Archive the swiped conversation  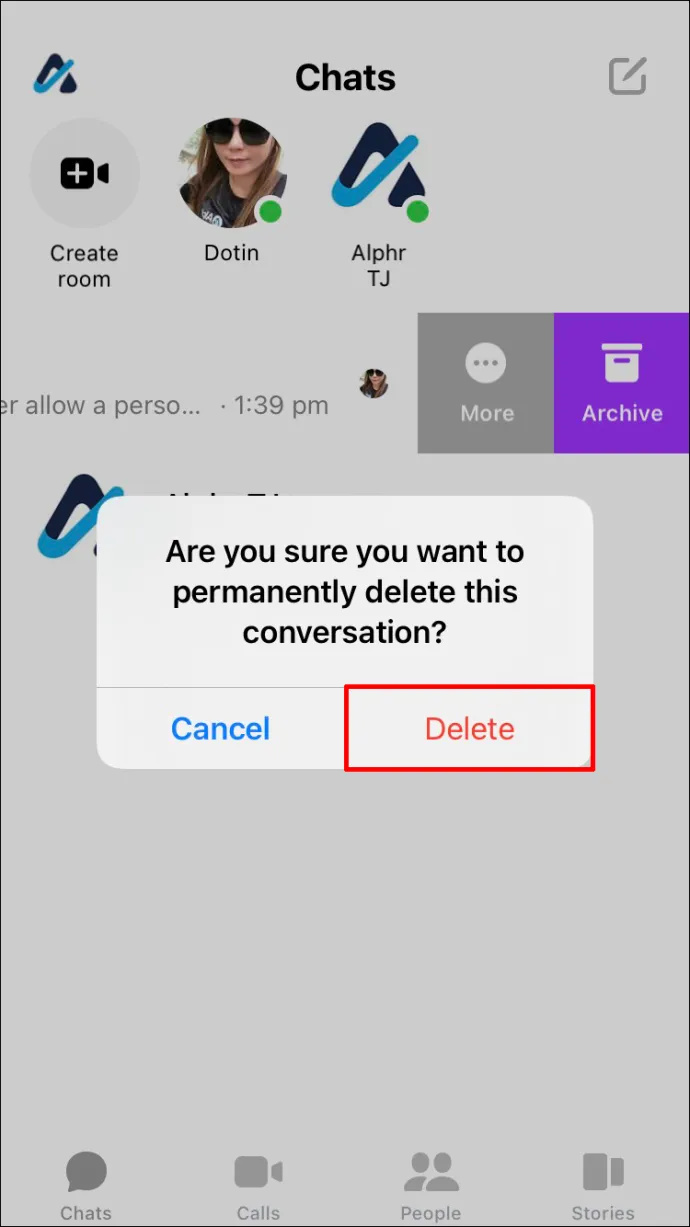click(x=622, y=383)
